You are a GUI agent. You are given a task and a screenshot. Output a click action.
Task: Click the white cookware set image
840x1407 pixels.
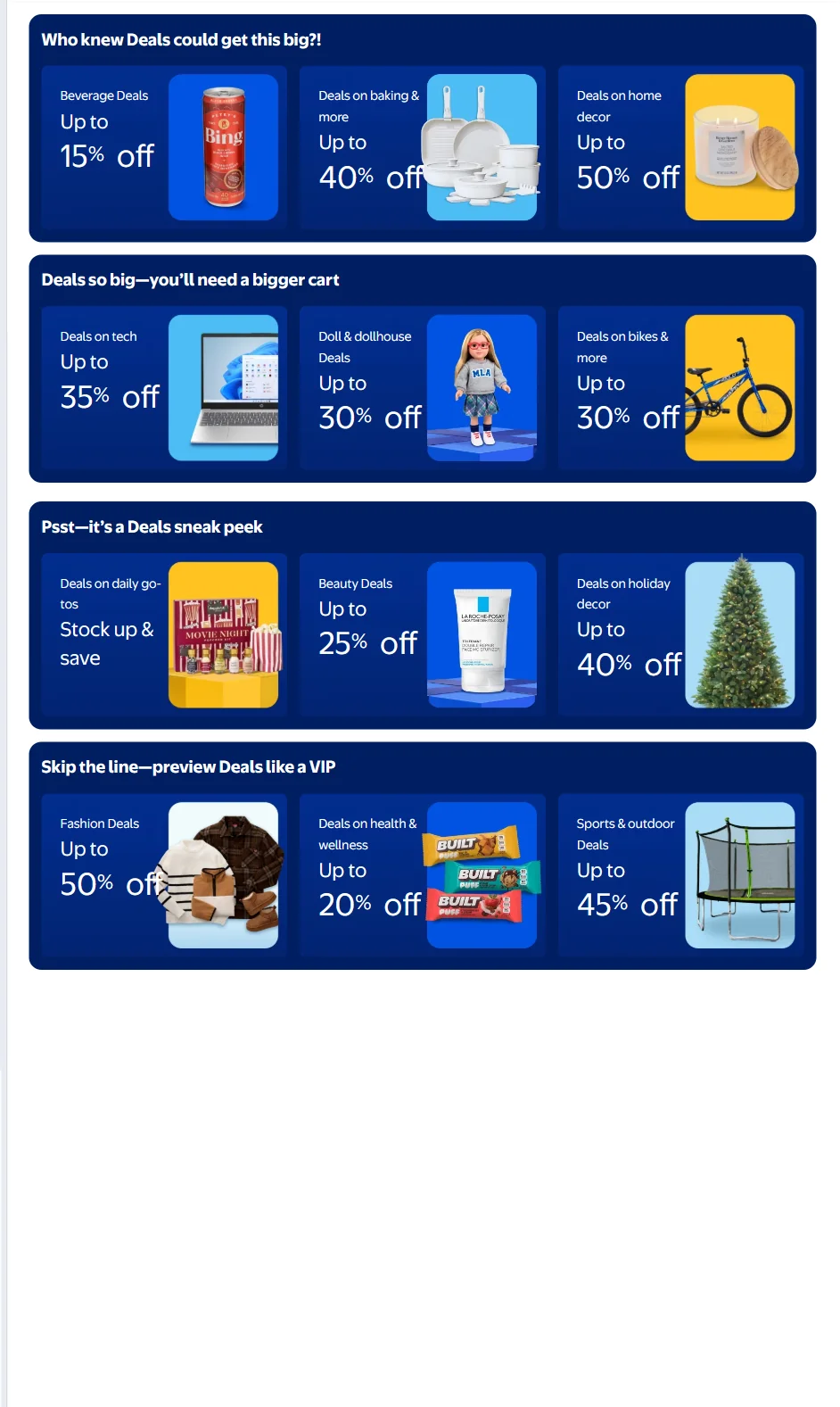click(x=482, y=146)
